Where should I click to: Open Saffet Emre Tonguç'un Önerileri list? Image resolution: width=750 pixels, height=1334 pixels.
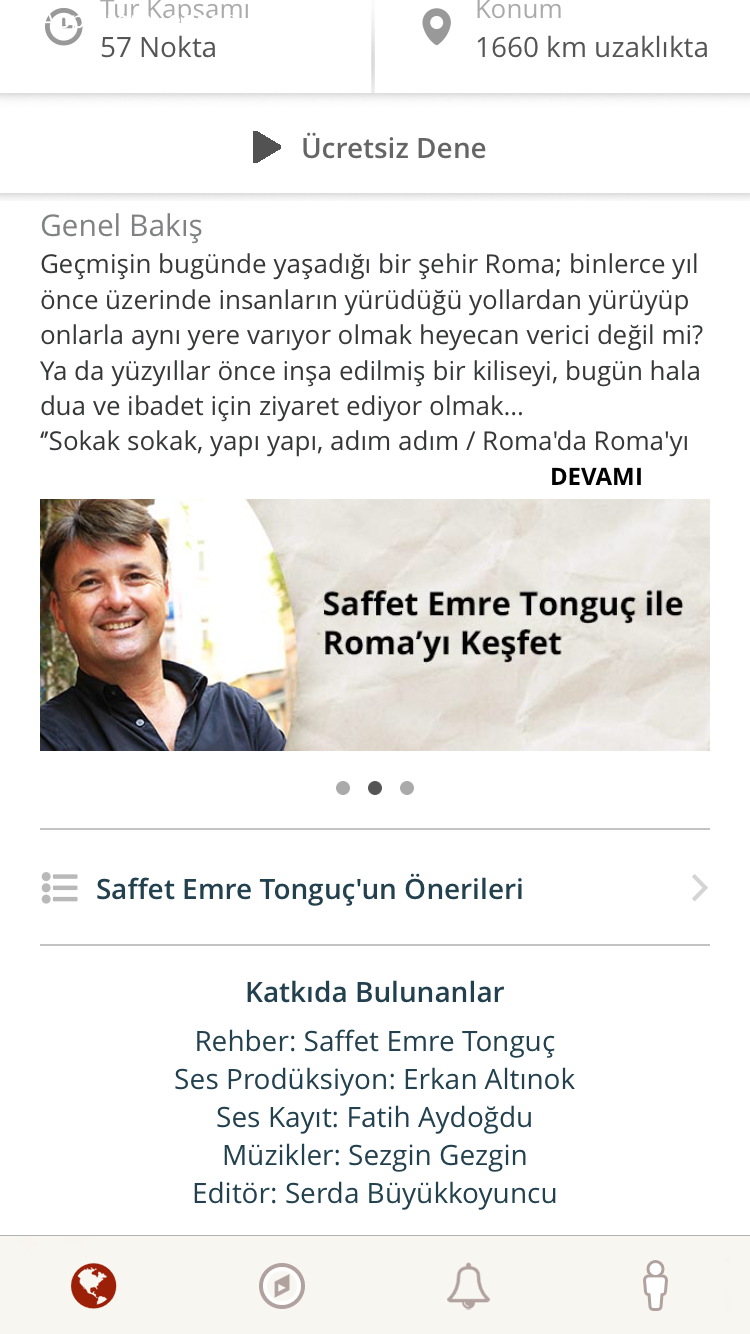(375, 888)
